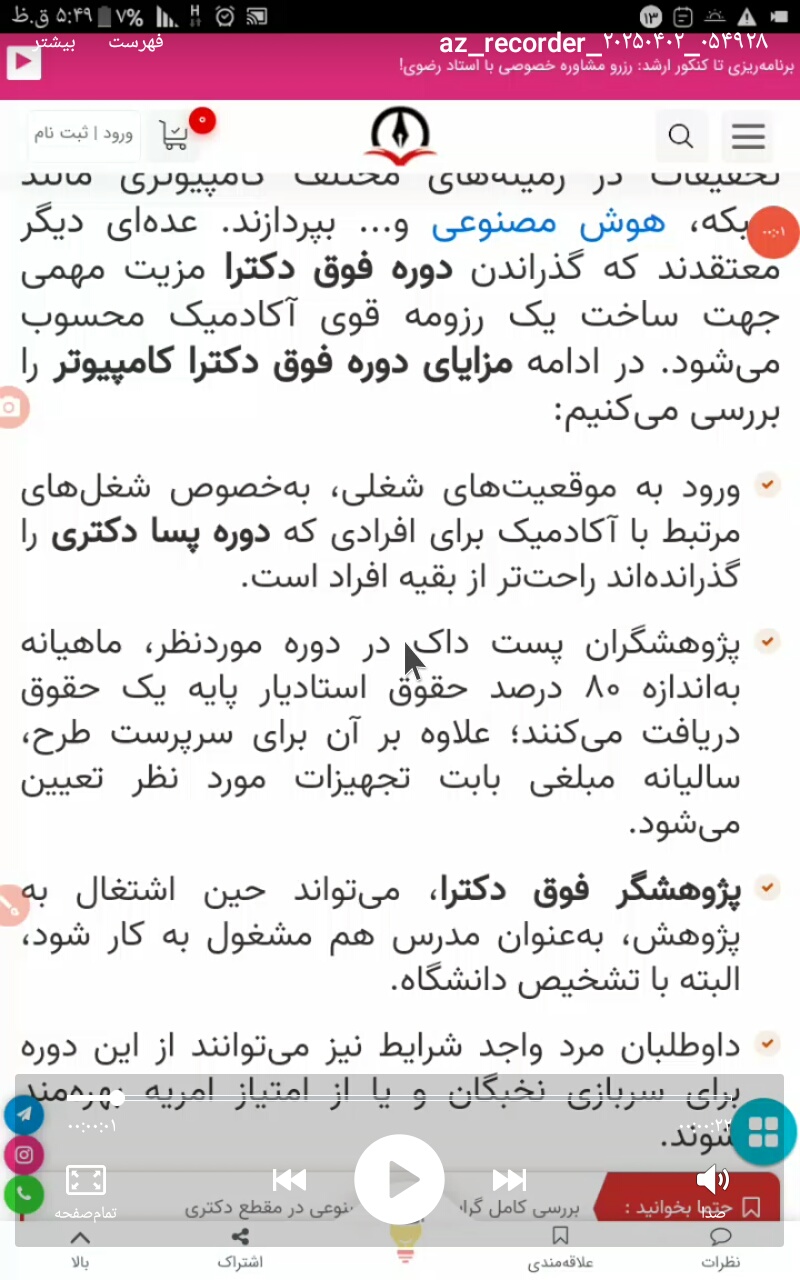
Task: Toggle the sound speaker icon
Action: coord(713,1180)
